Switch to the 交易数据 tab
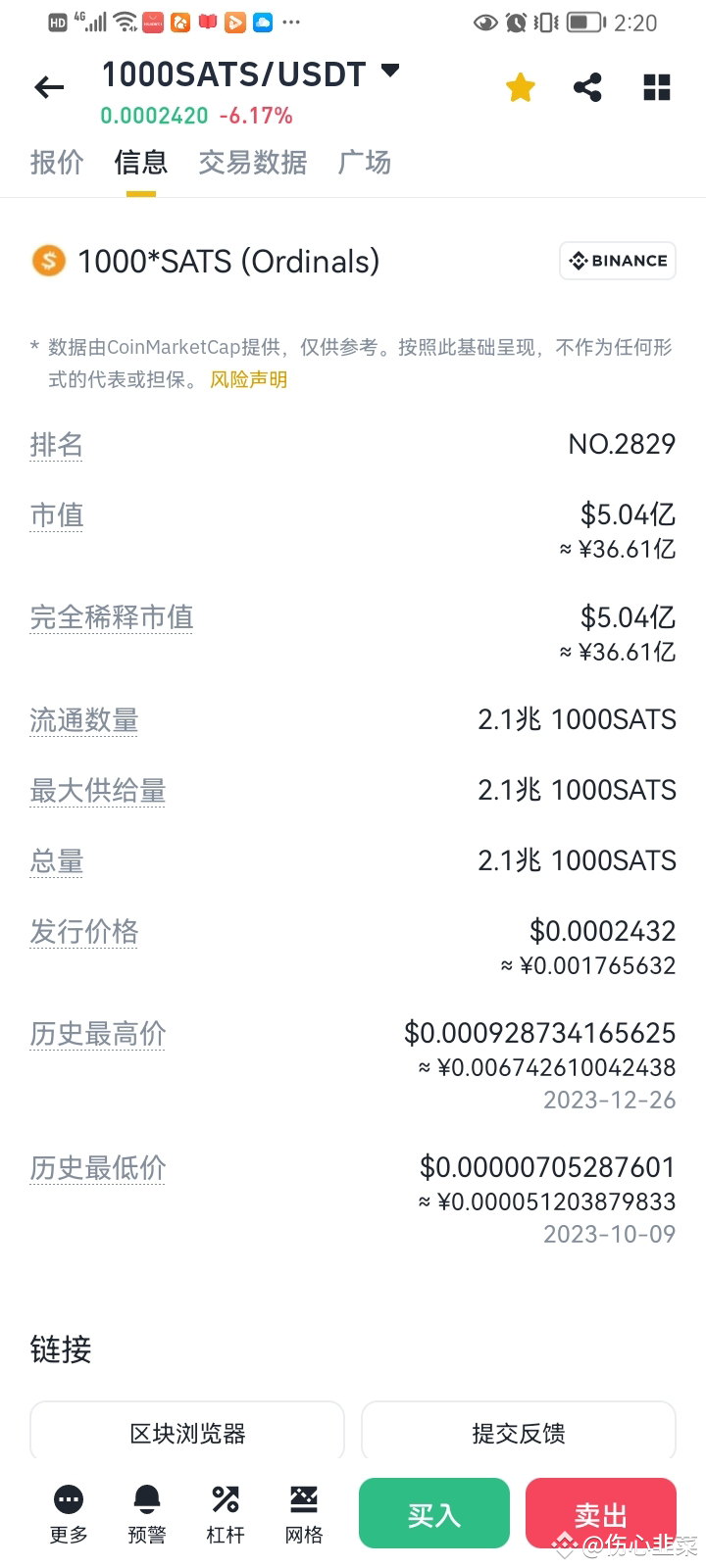 (x=253, y=163)
